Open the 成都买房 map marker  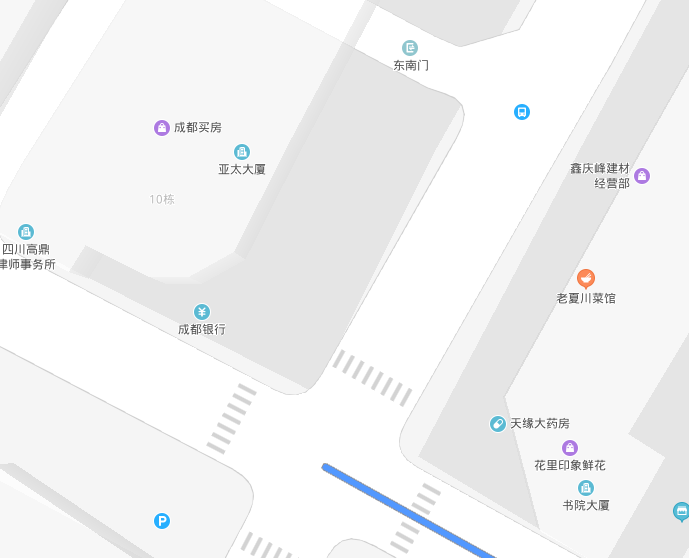pos(161,128)
